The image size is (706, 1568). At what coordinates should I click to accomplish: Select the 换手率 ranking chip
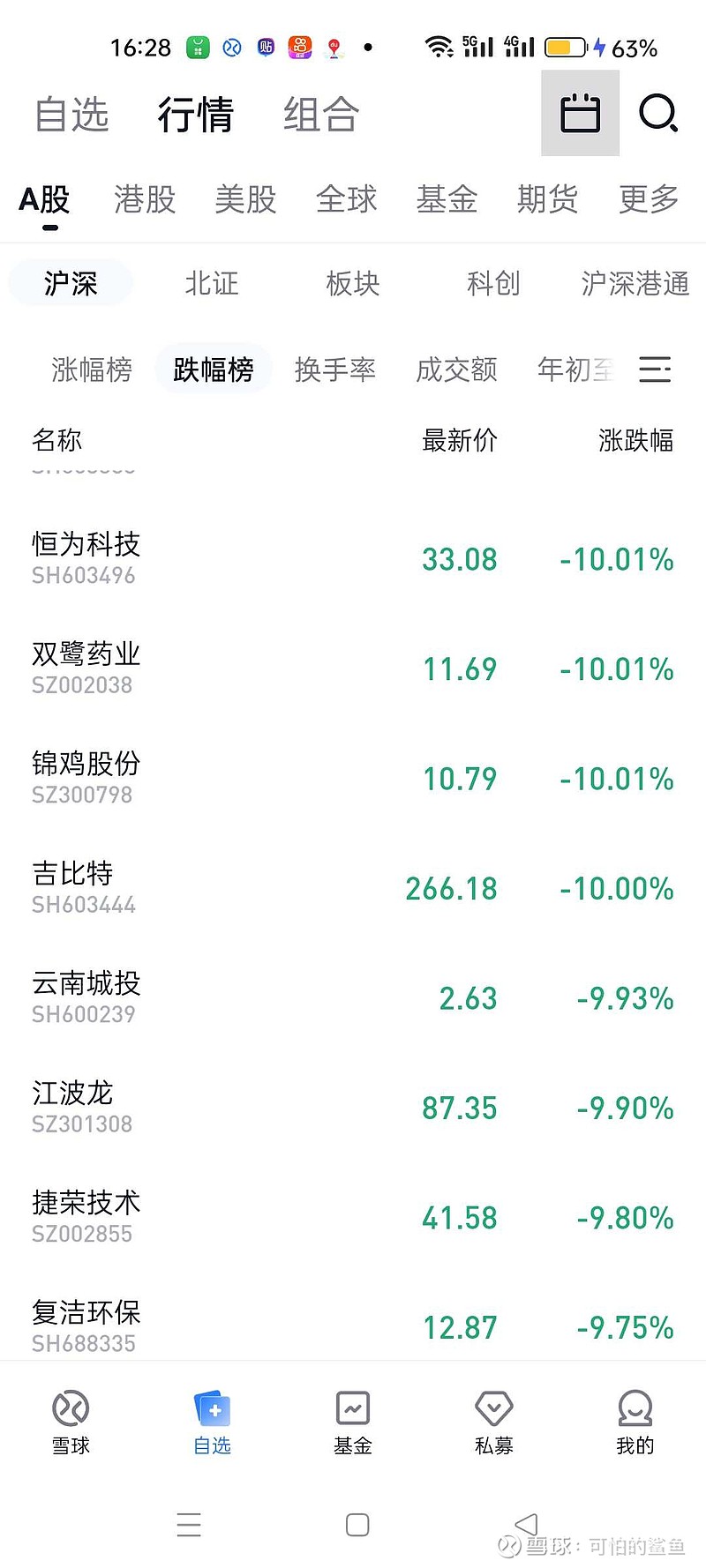pos(335,370)
